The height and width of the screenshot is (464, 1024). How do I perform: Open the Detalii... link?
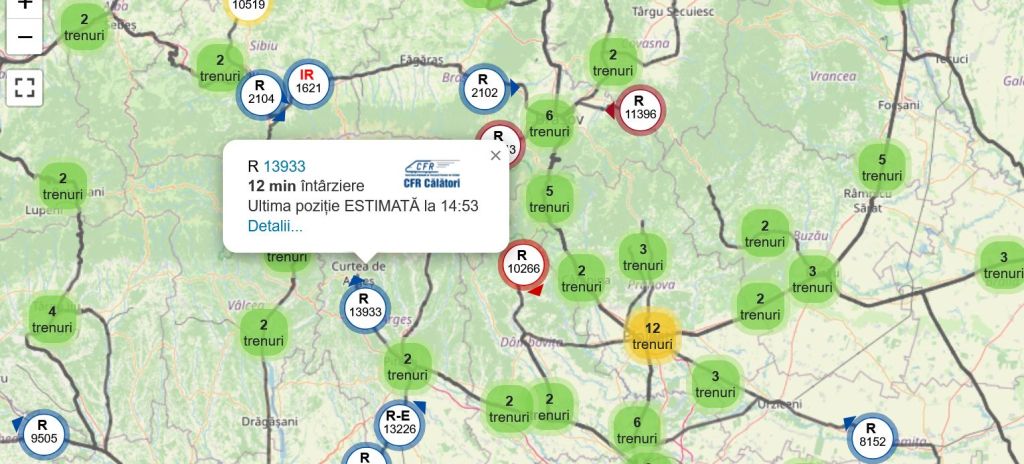coord(275,225)
